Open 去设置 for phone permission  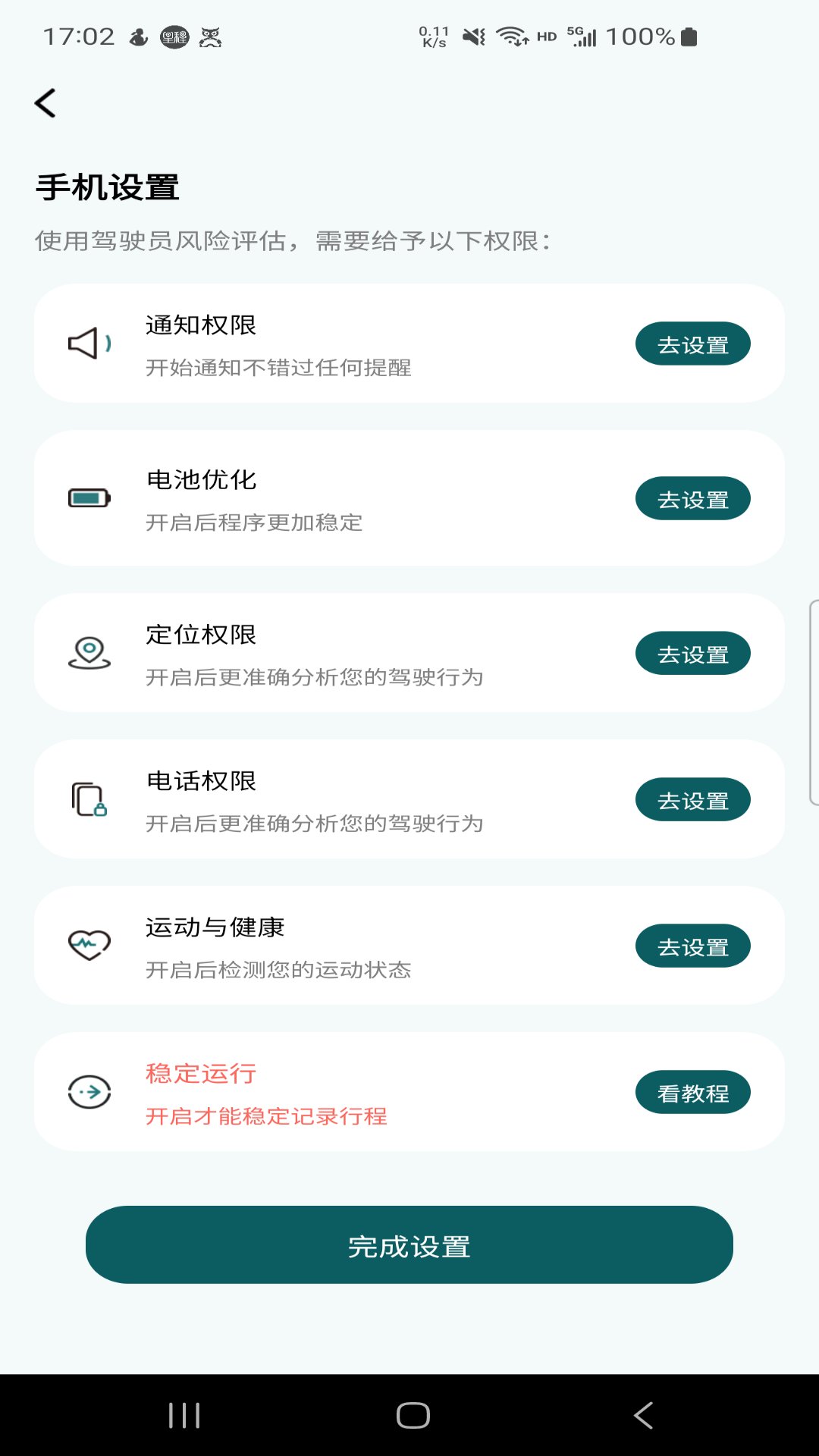pyautogui.click(x=692, y=799)
